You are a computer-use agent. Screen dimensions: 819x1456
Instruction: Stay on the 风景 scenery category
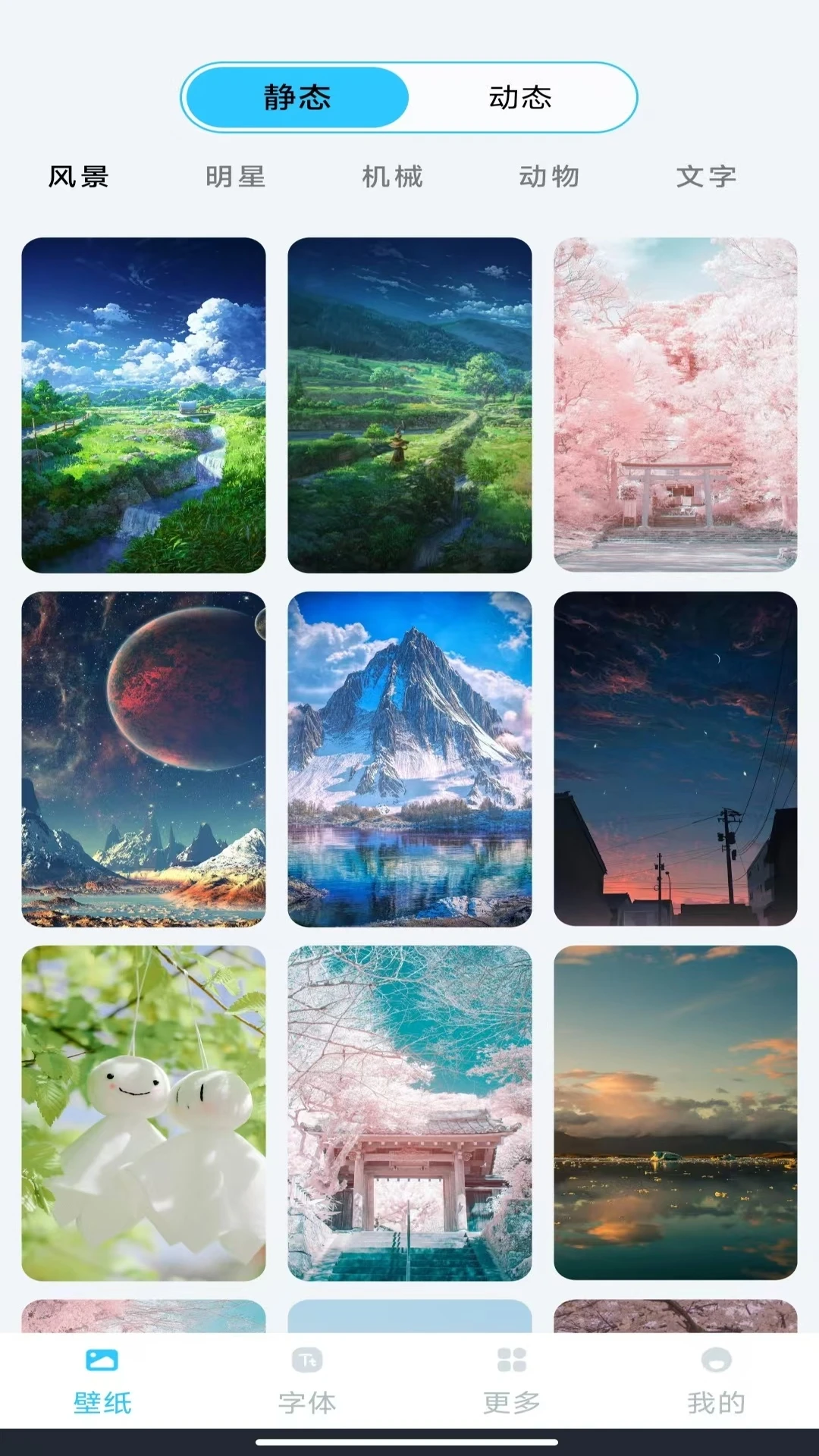pos(78,177)
